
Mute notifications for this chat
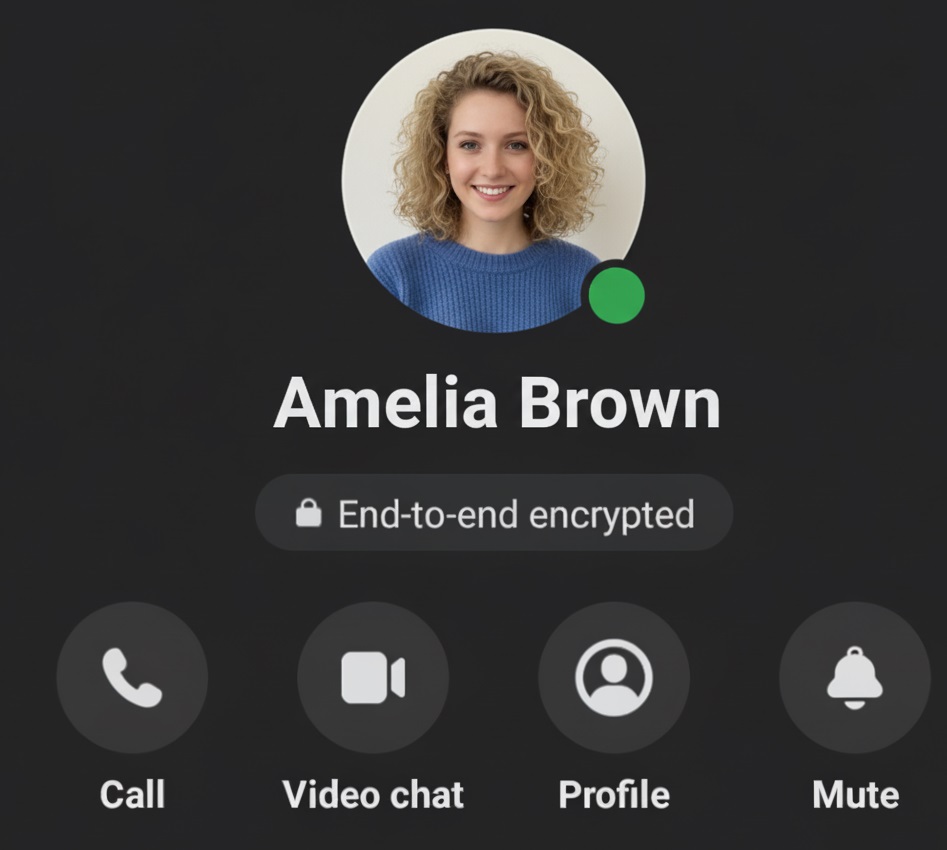(x=854, y=677)
